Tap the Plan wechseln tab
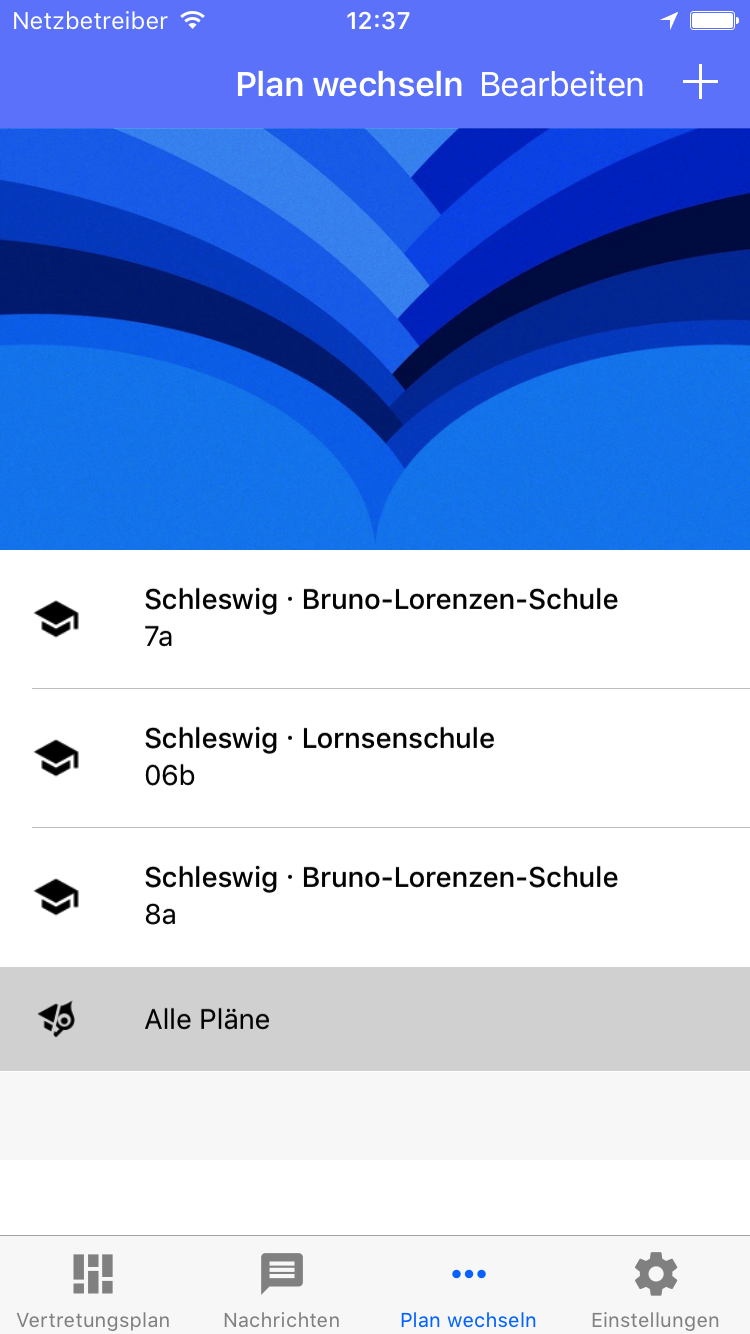Viewport: 750px width, 1334px height. pos(468,1290)
